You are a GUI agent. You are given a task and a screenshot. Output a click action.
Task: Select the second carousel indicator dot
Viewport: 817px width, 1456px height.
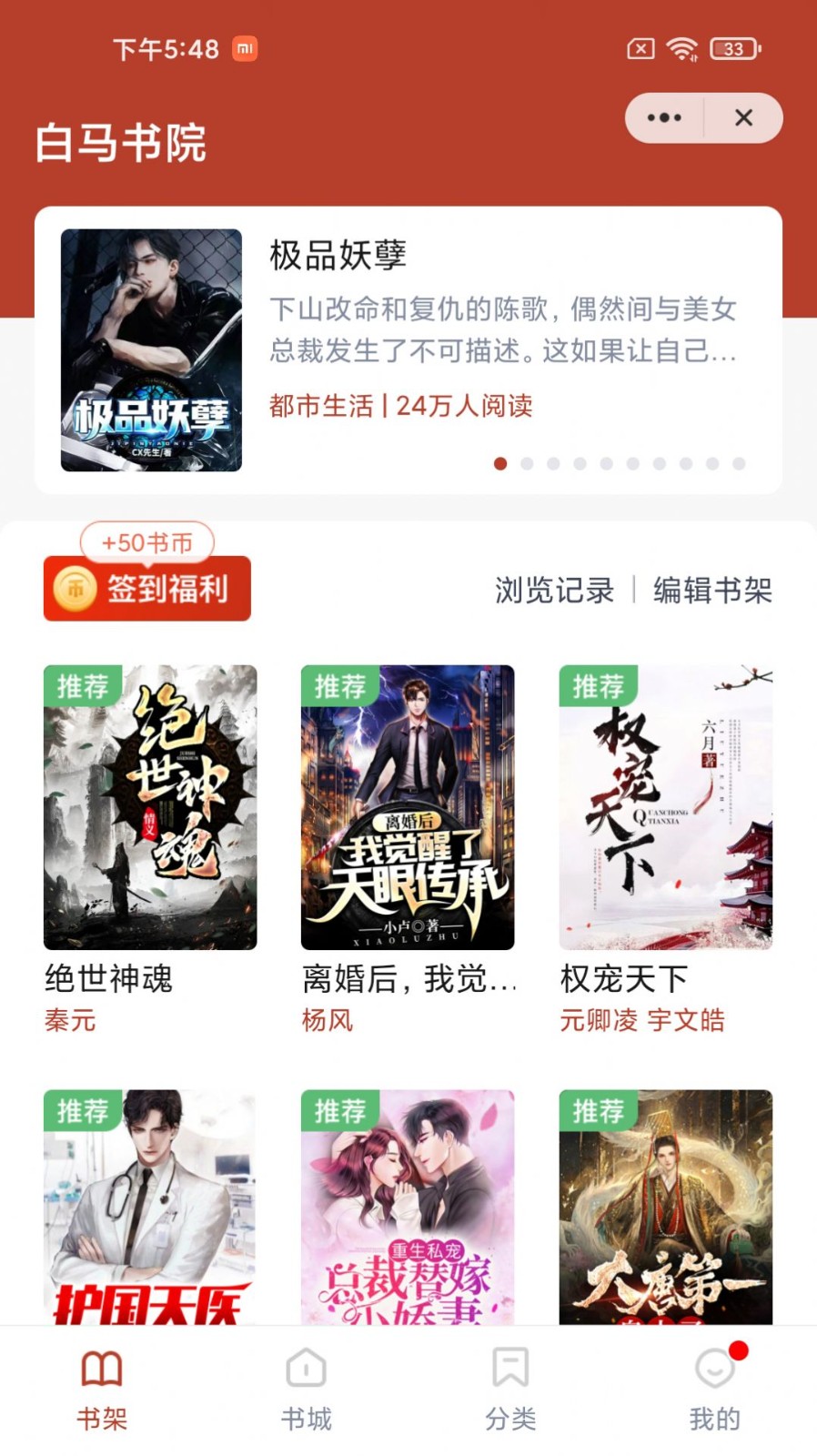point(528,464)
